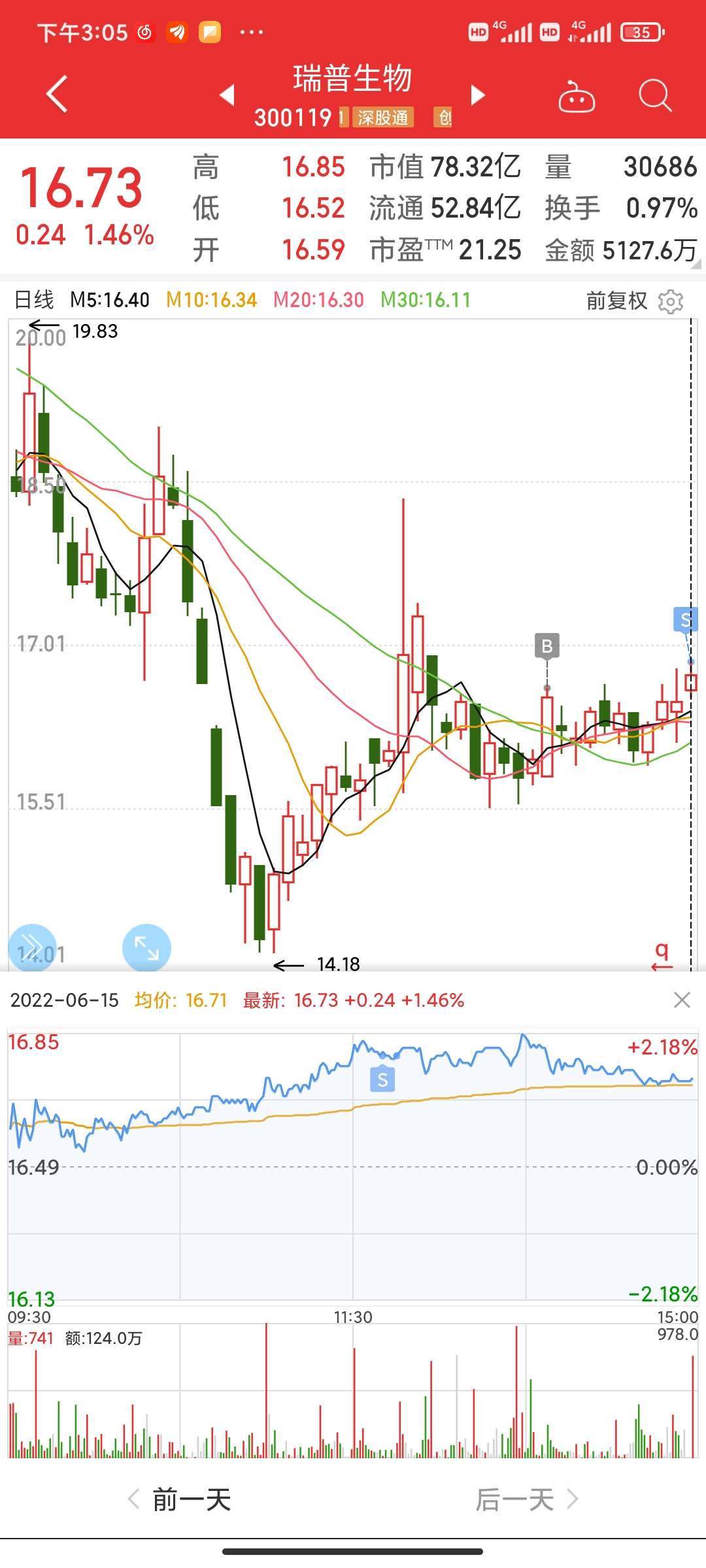
Task: Change the 前复权 adjustment option
Action: pyautogui.click(x=616, y=301)
